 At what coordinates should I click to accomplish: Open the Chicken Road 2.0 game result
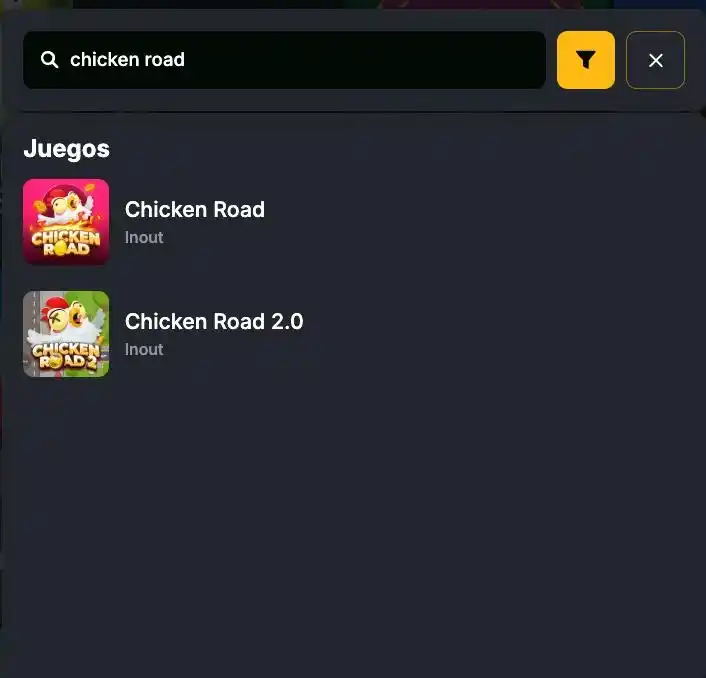[x=212, y=333]
